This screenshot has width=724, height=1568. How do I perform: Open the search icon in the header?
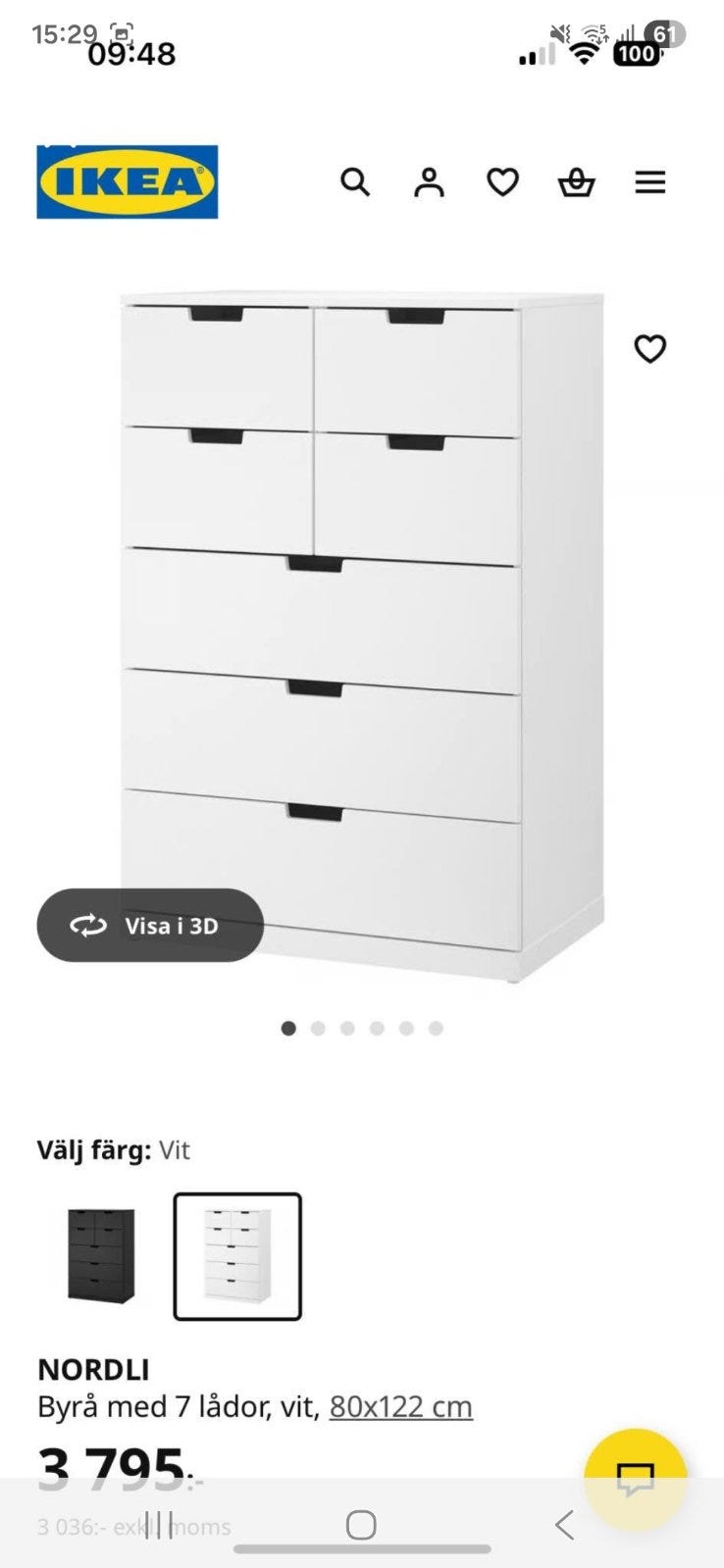tap(355, 182)
